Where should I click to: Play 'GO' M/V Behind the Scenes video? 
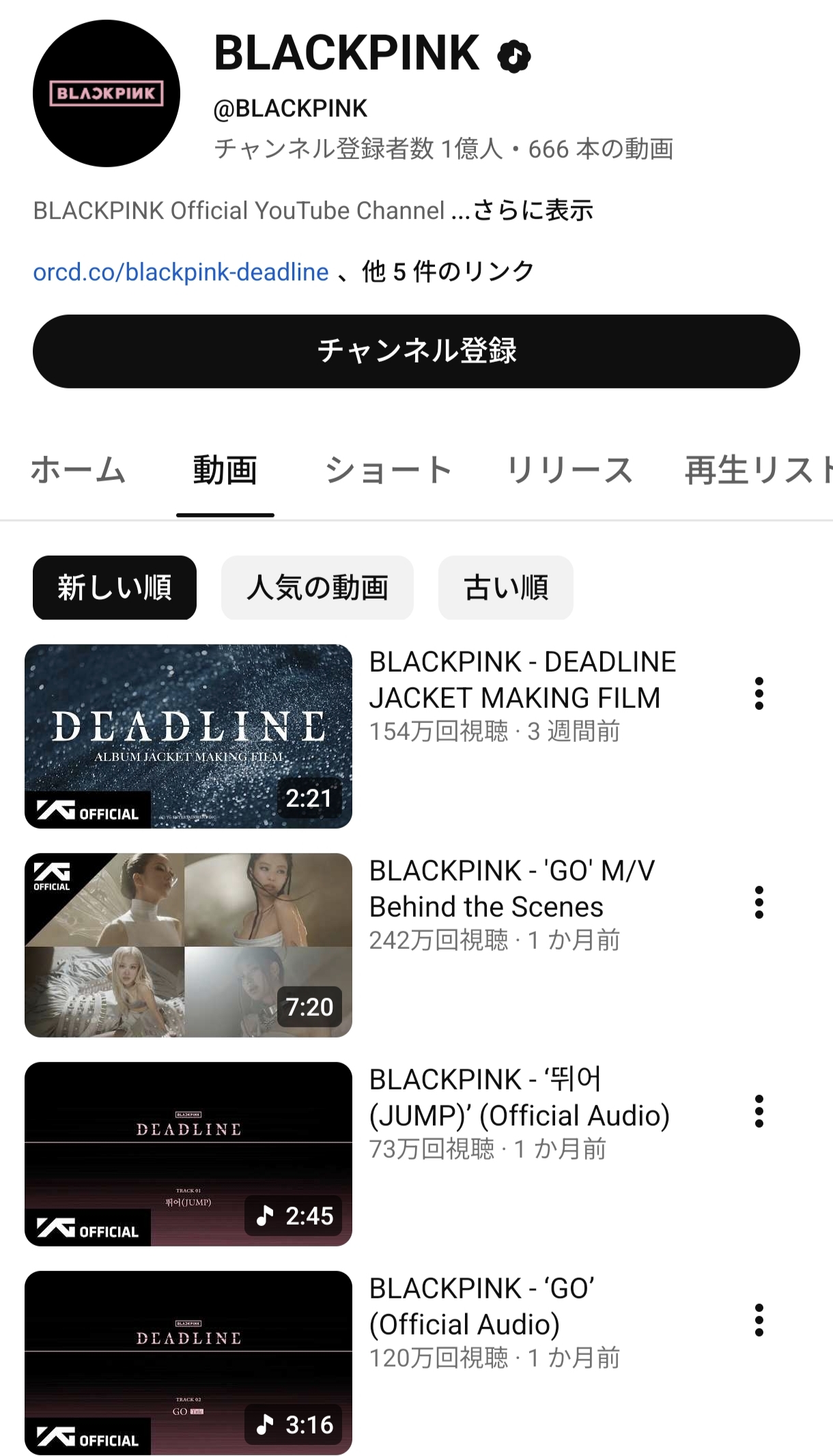188,945
